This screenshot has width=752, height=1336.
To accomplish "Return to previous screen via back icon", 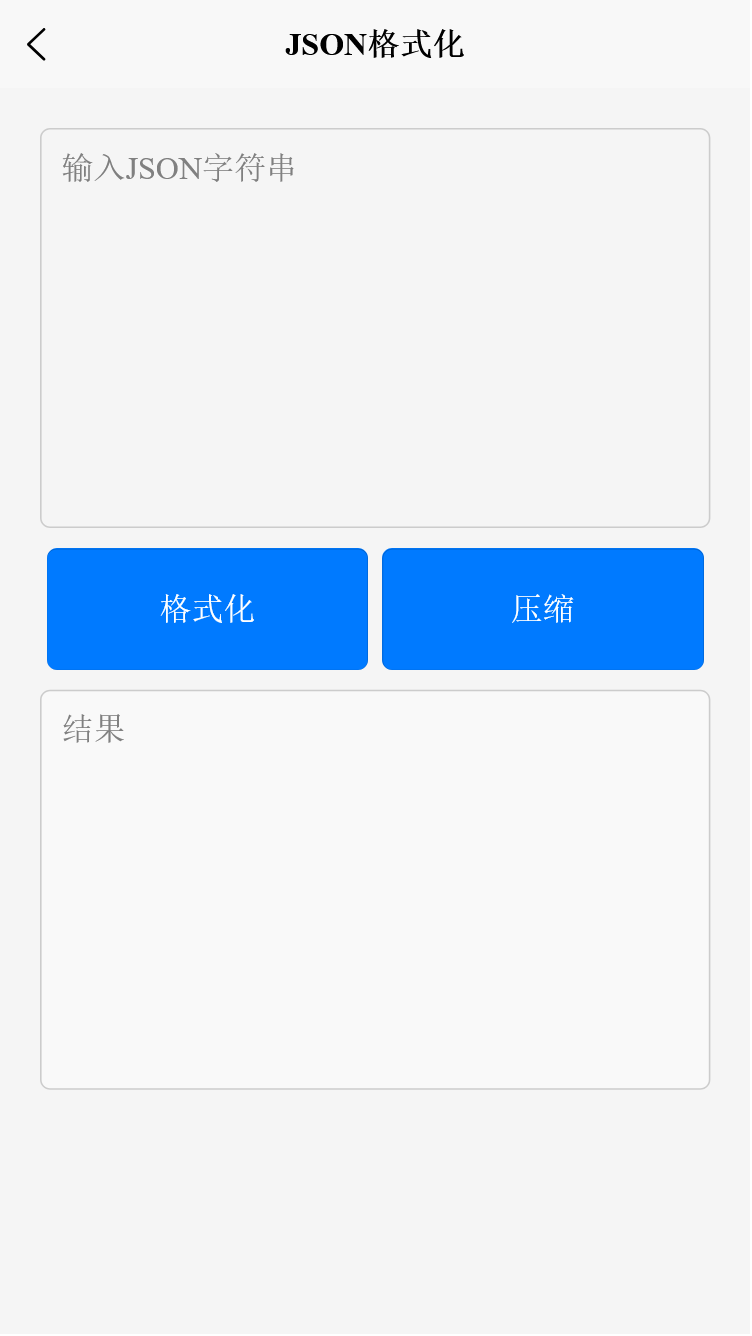I will 36,45.
